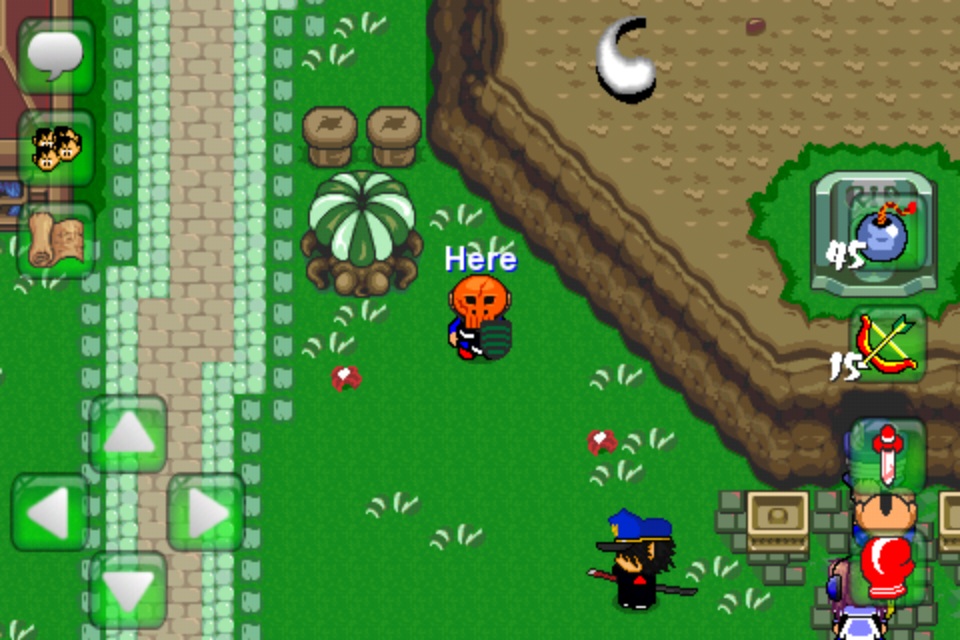Open the player list faces icon
The width and height of the screenshot is (960, 640).
pyautogui.click(x=56, y=148)
